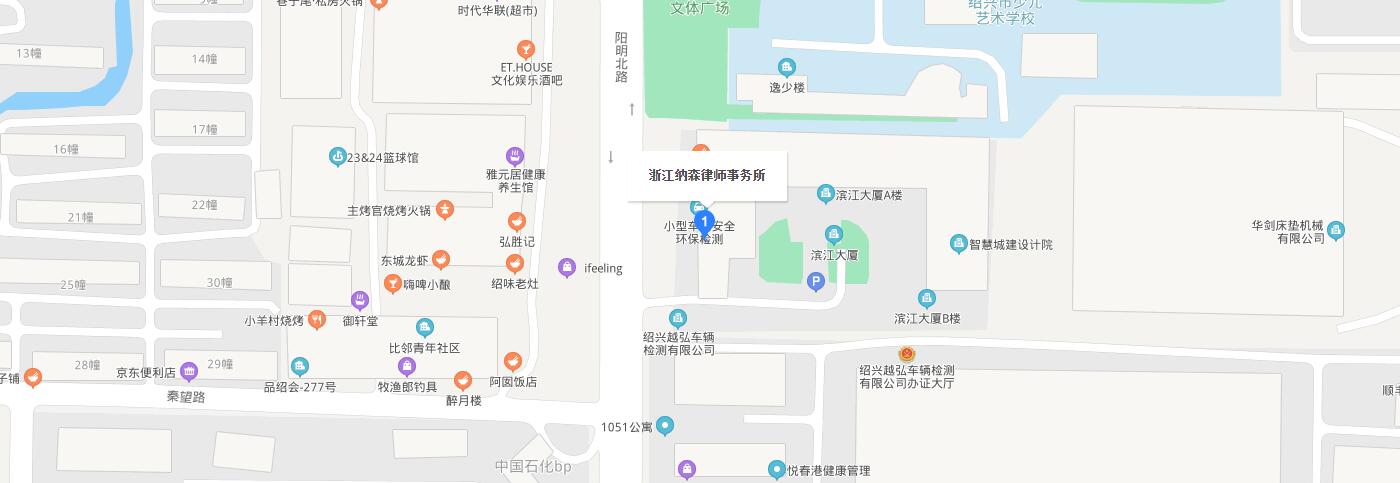Tap the 23&24篮球馆 map pin

338,157
